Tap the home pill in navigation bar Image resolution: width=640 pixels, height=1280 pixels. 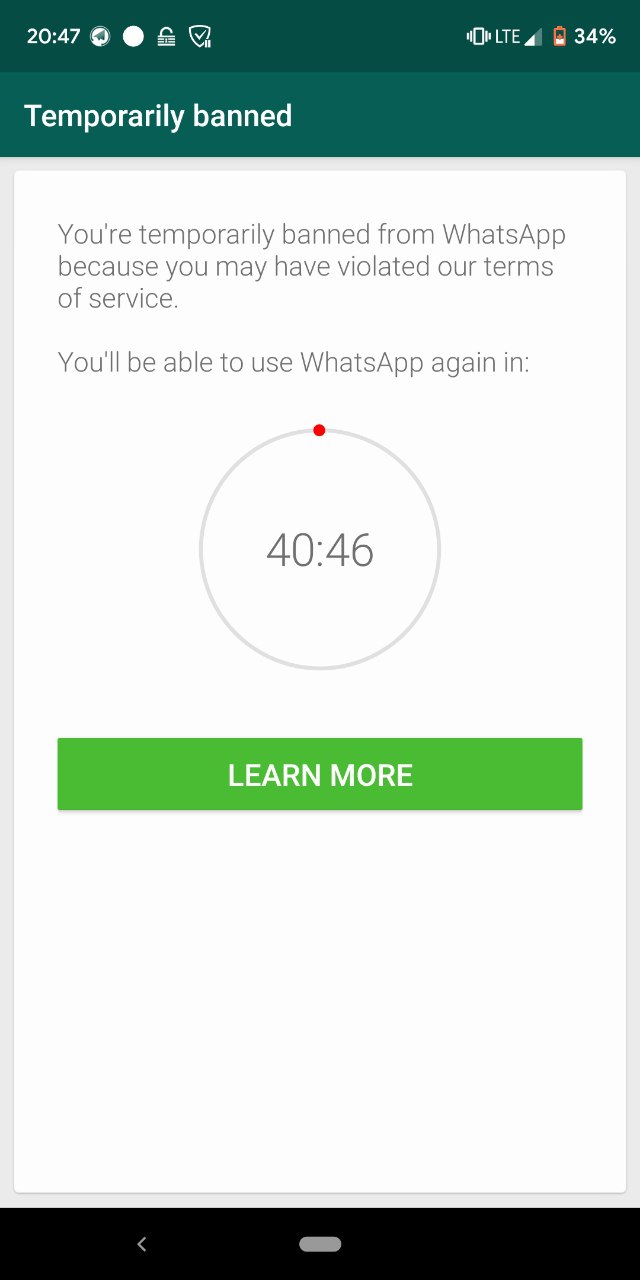pos(320,1244)
